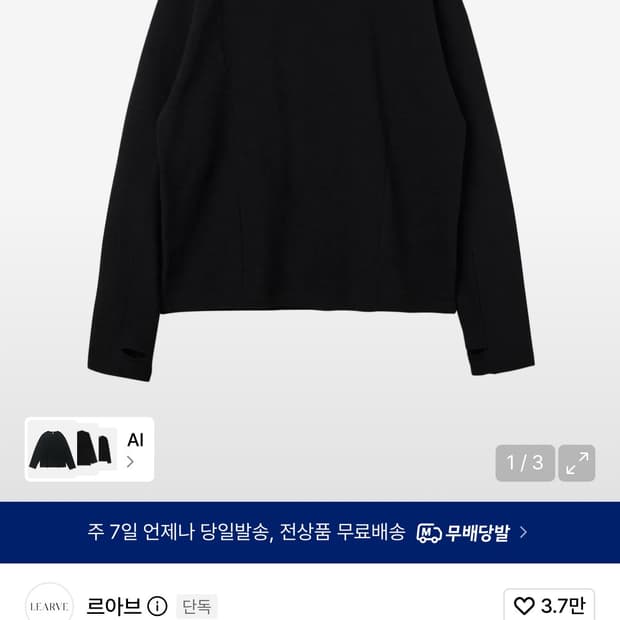Like the product with the heart button
This screenshot has height=620, width=620.
(x=549, y=605)
